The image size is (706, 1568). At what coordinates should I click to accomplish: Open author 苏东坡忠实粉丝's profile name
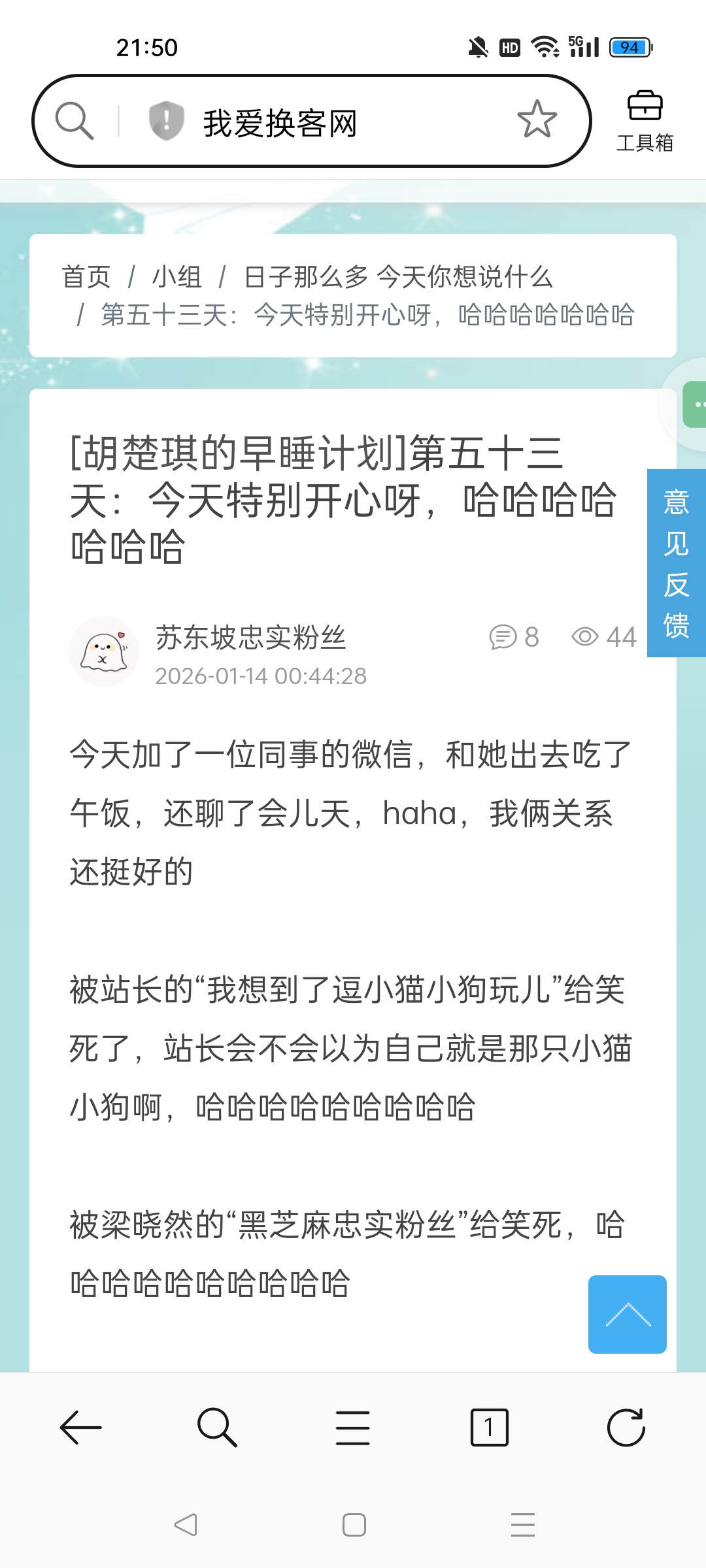point(250,637)
